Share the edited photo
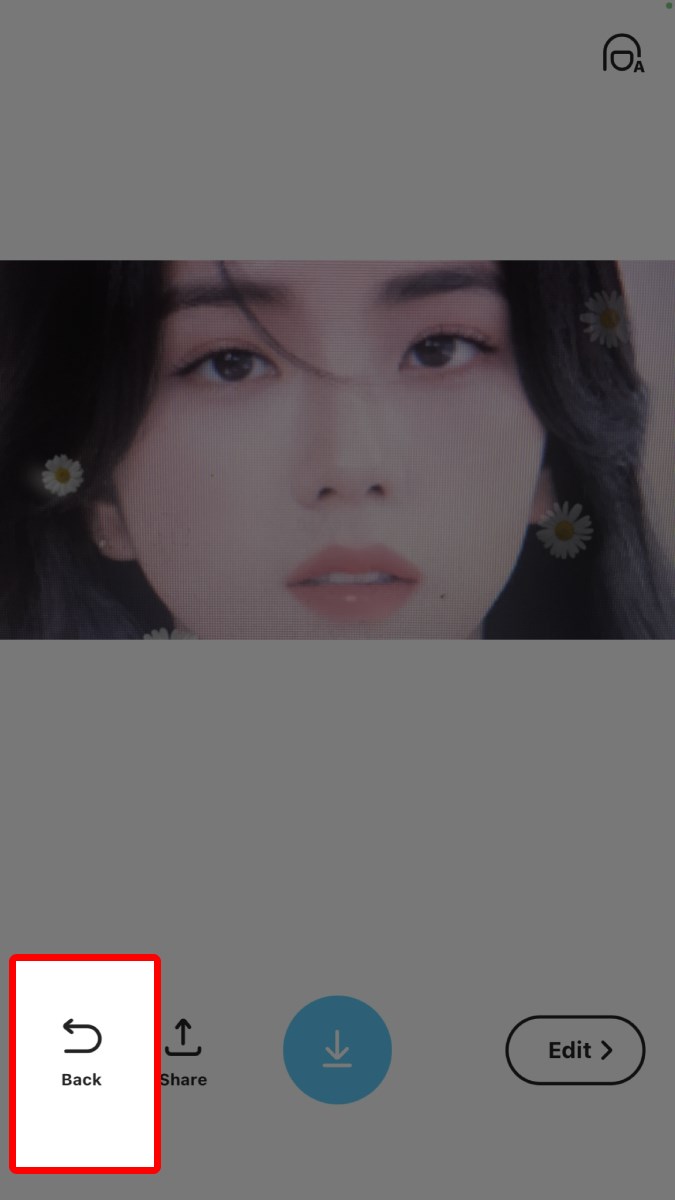675x1200 pixels. (183, 1052)
